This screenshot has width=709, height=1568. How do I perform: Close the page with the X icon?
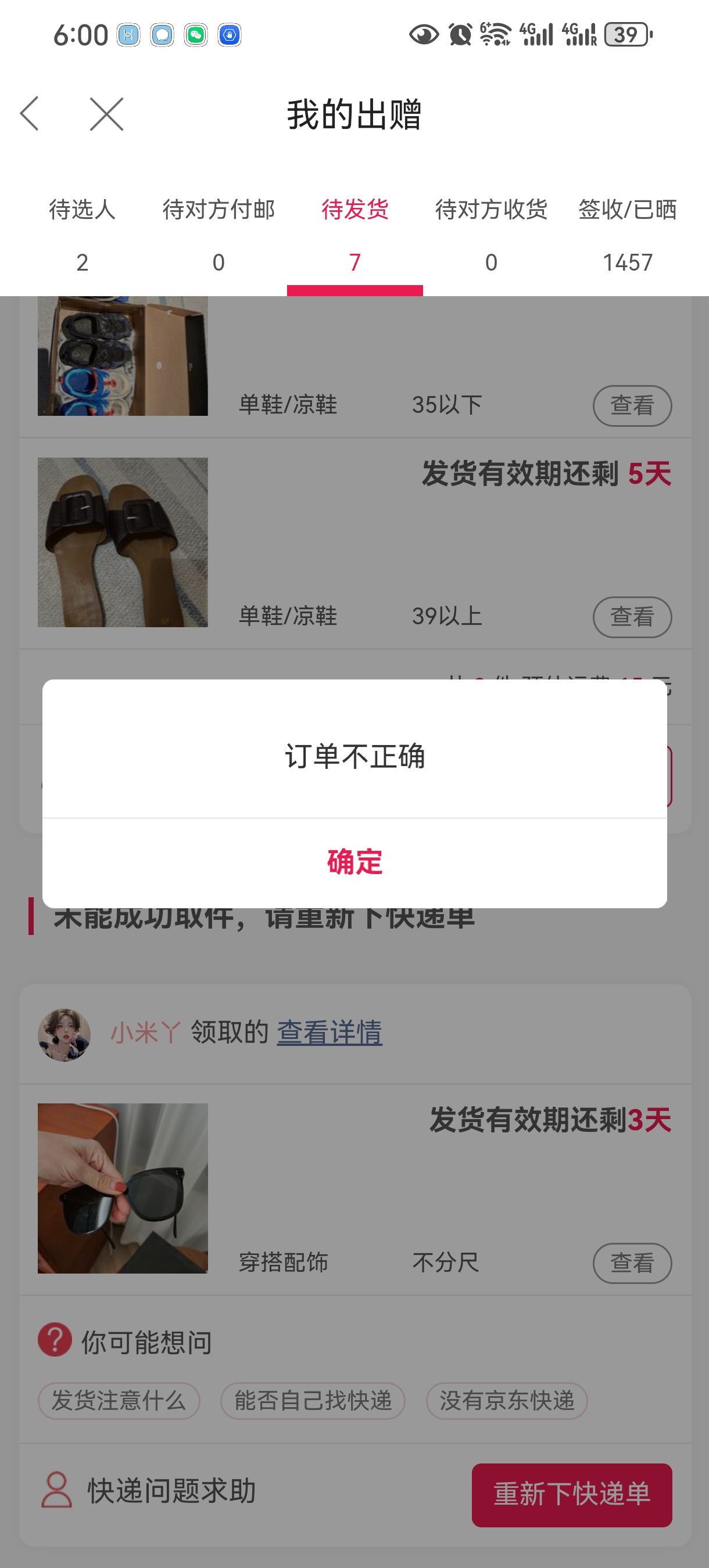click(x=106, y=114)
